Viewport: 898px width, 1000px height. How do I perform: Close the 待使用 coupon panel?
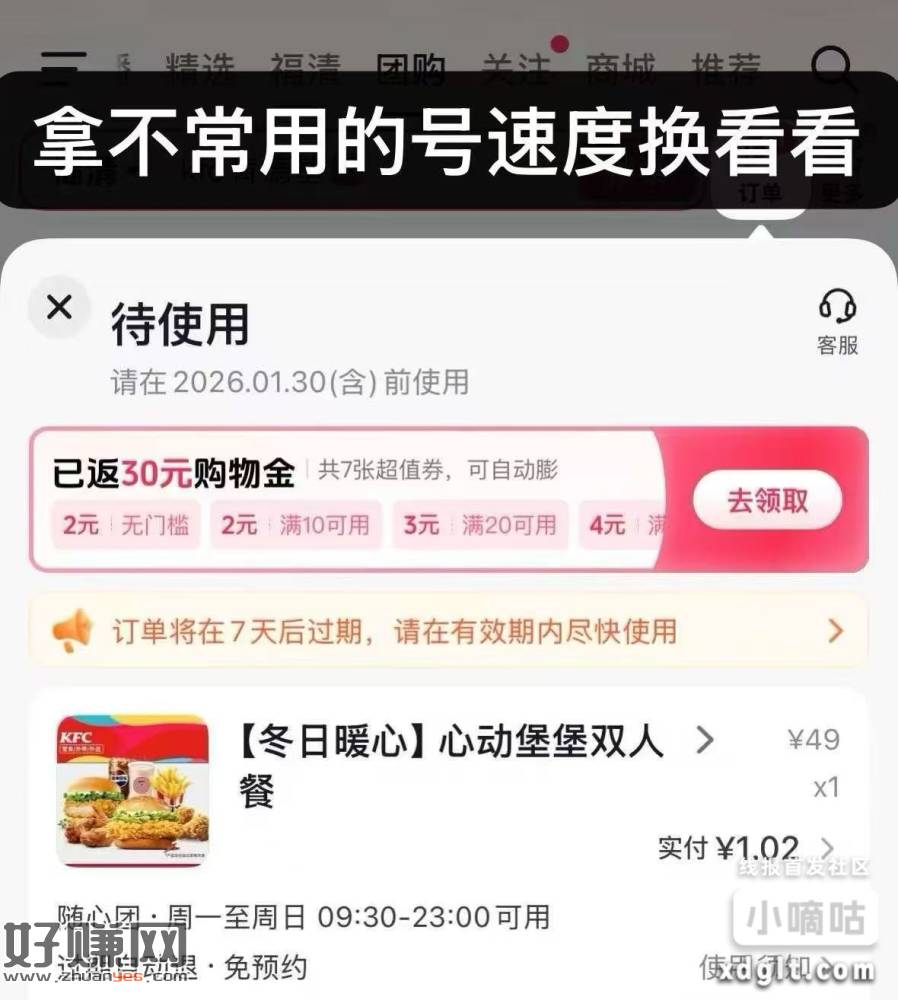tap(58, 308)
